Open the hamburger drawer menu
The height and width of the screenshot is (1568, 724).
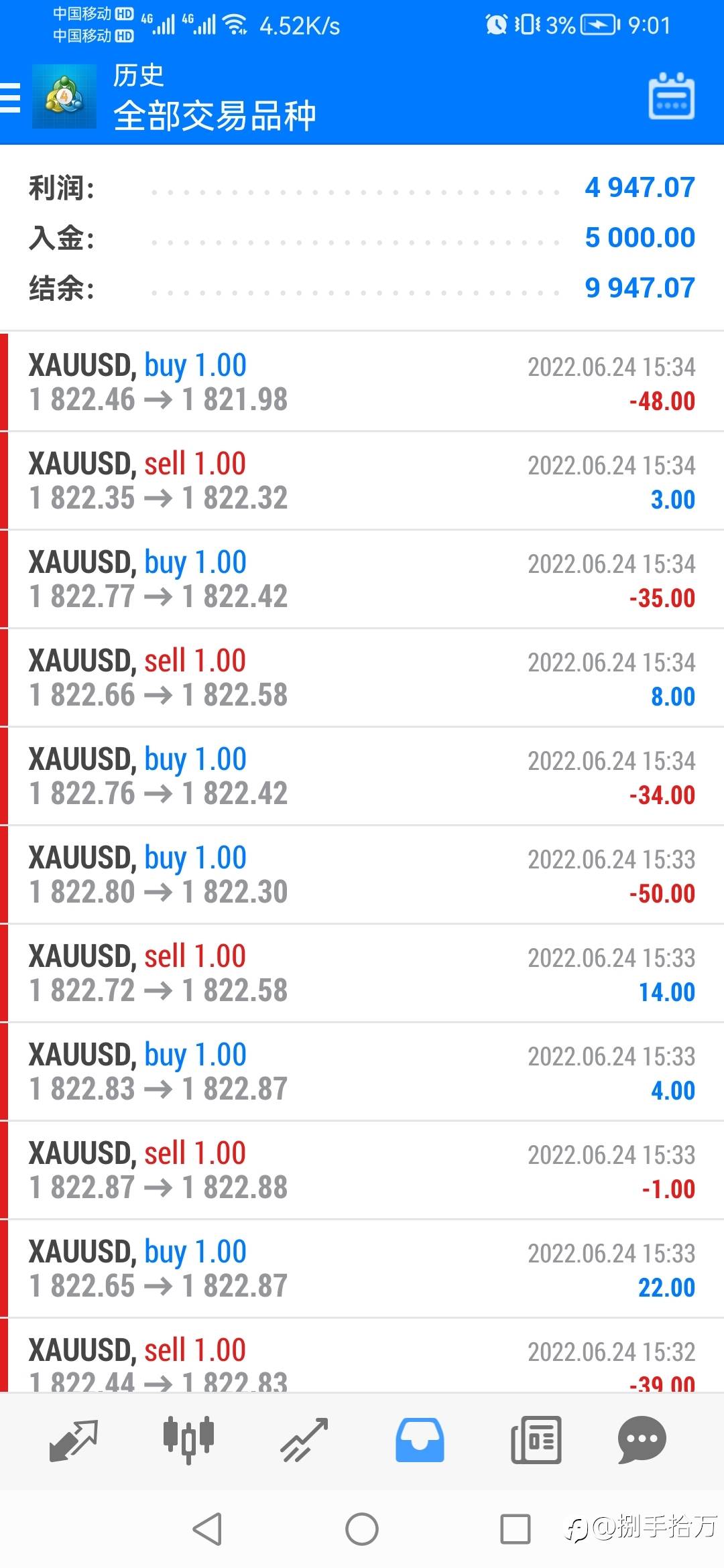(9, 98)
